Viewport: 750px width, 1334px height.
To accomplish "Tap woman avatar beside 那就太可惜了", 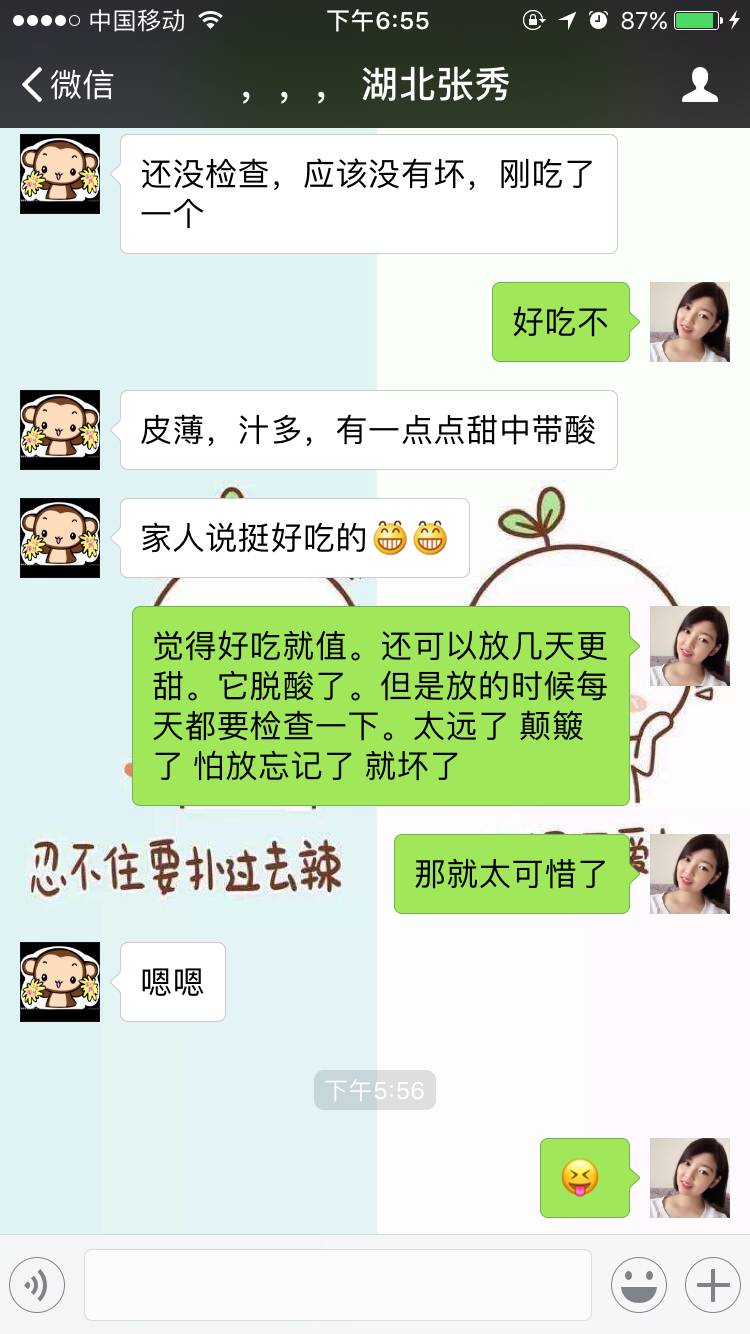I will point(689,873).
